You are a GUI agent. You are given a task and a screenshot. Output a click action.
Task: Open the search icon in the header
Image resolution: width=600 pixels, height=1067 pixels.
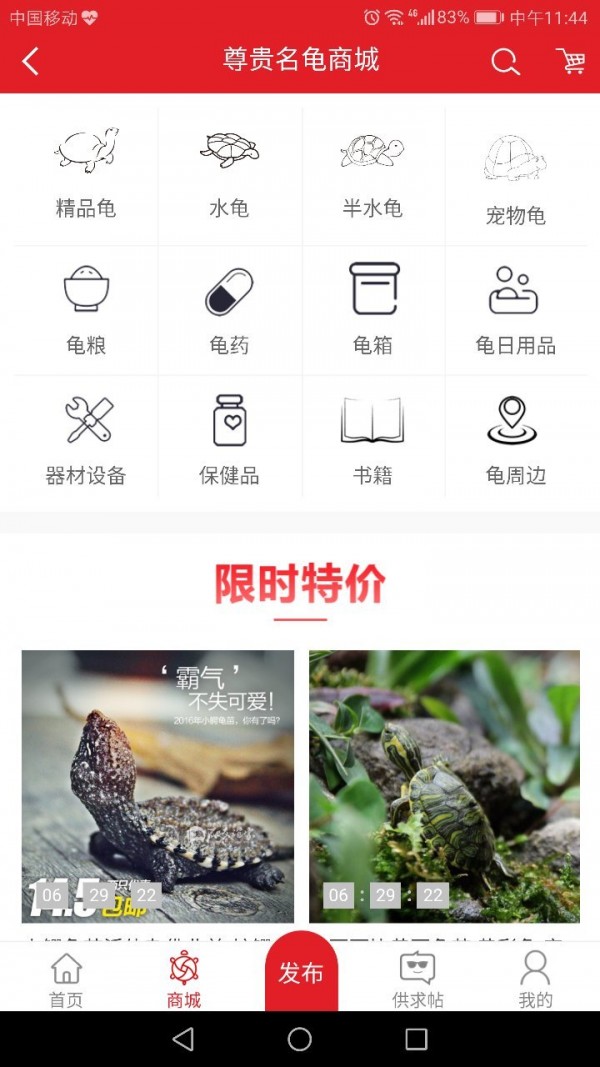505,62
